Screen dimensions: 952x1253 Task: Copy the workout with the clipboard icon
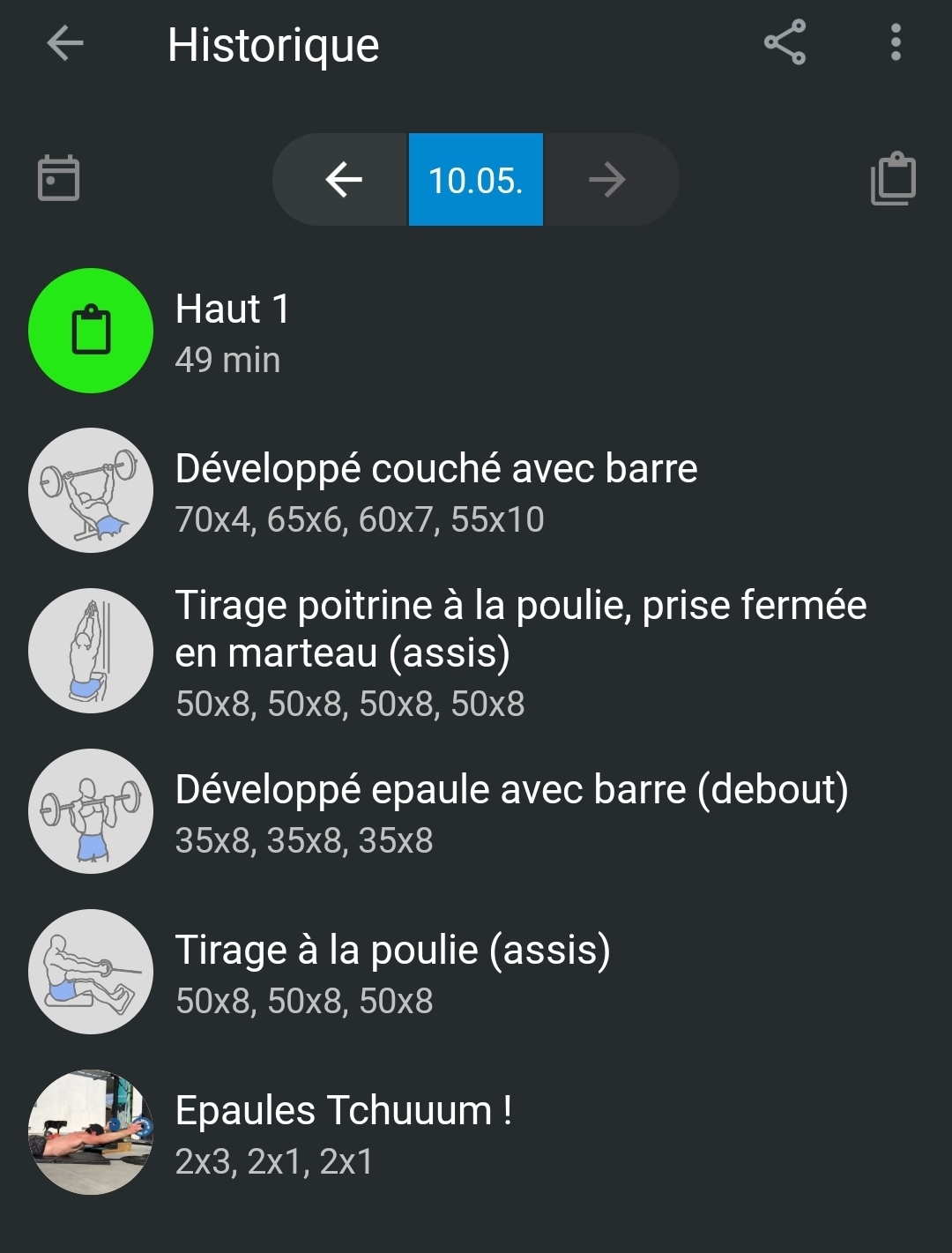893,179
